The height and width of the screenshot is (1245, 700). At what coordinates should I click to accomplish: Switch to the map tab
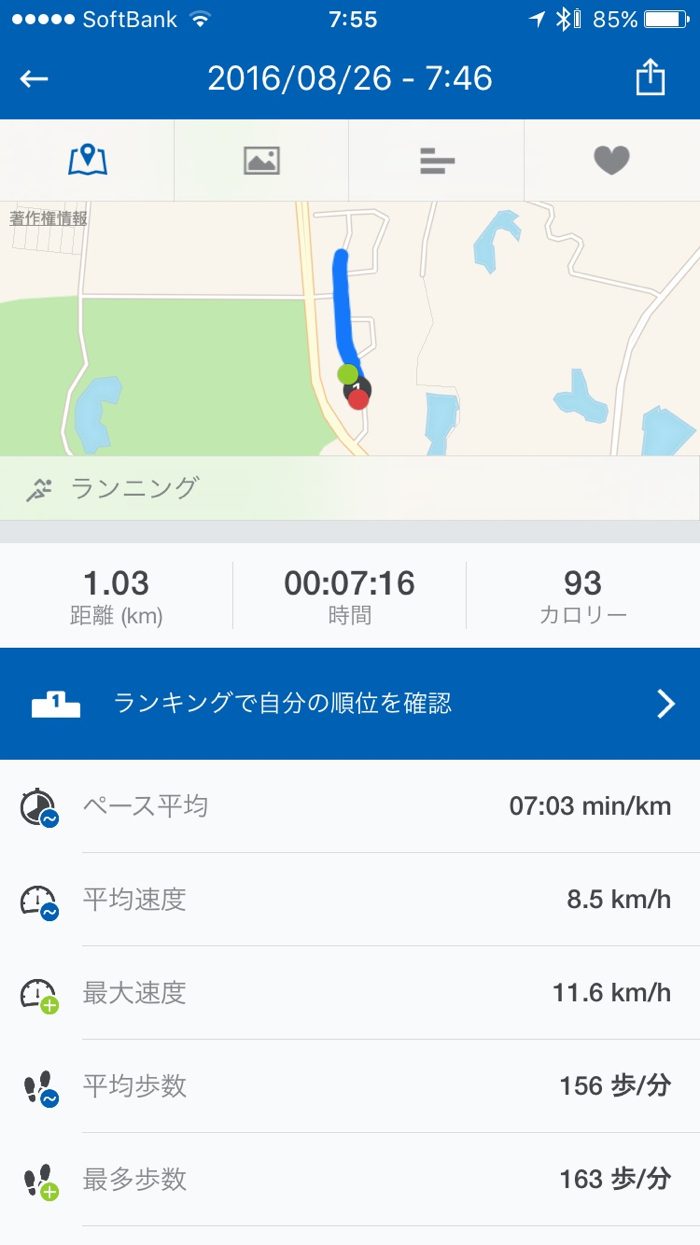coord(87,160)
